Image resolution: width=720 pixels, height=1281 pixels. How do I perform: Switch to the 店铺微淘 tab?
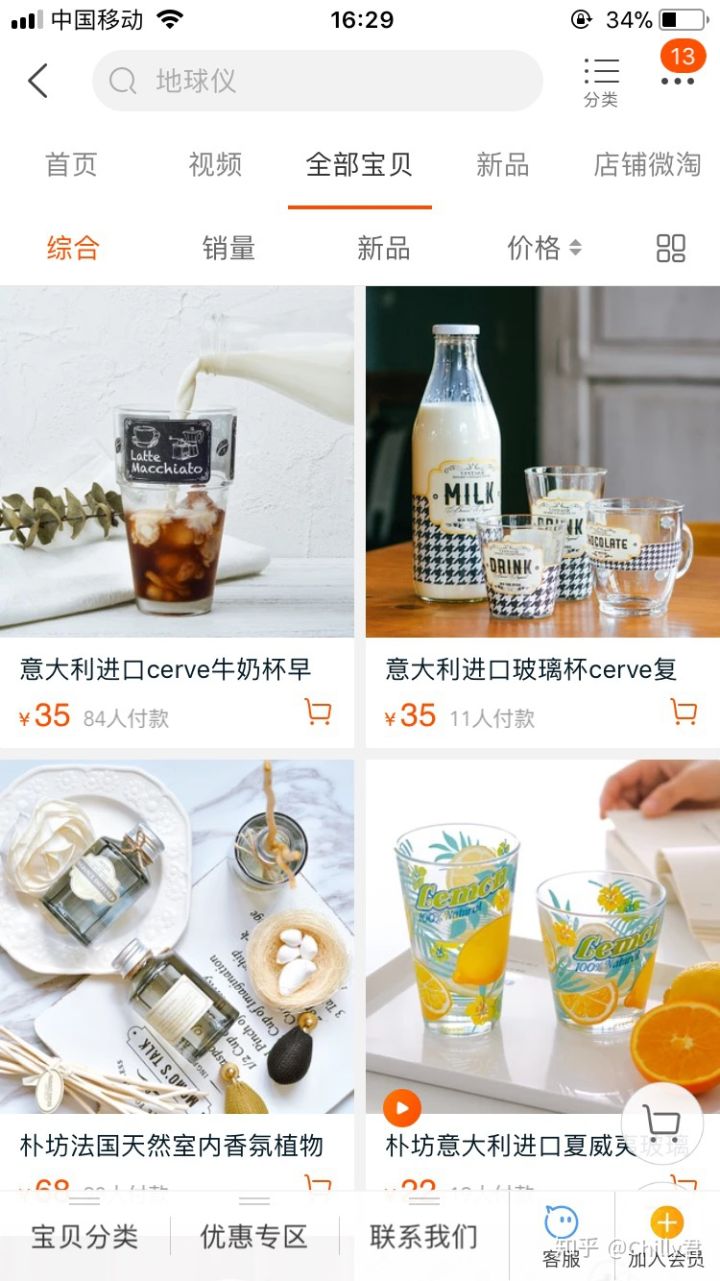click(647, 165)
